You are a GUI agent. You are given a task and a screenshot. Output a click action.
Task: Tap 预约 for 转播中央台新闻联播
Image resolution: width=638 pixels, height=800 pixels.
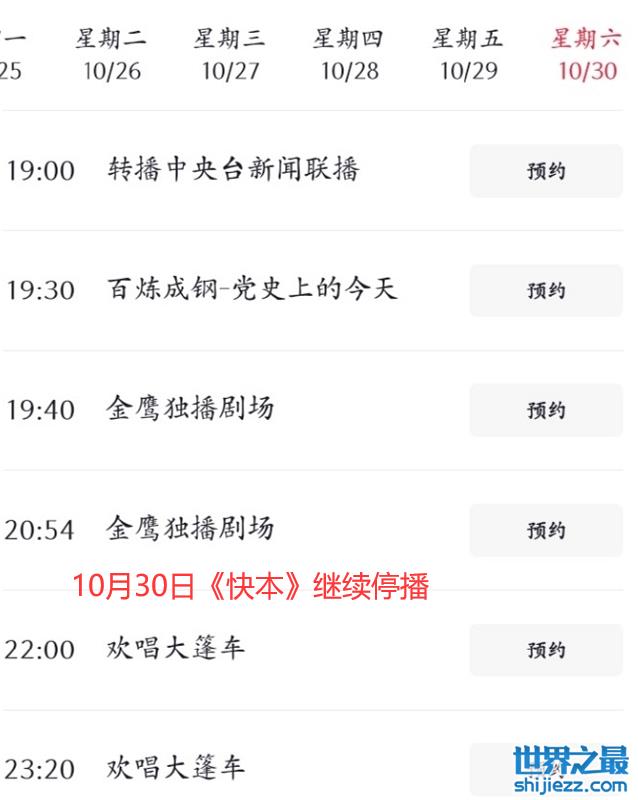point(546,171)
